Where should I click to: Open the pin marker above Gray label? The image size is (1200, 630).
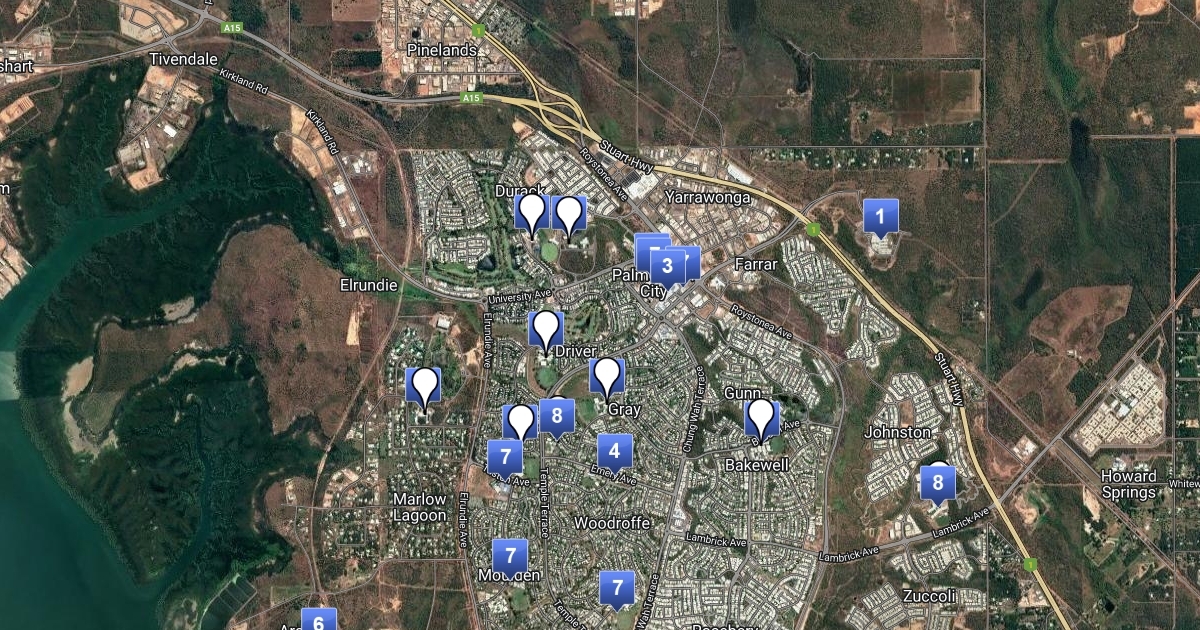[606, 376]
